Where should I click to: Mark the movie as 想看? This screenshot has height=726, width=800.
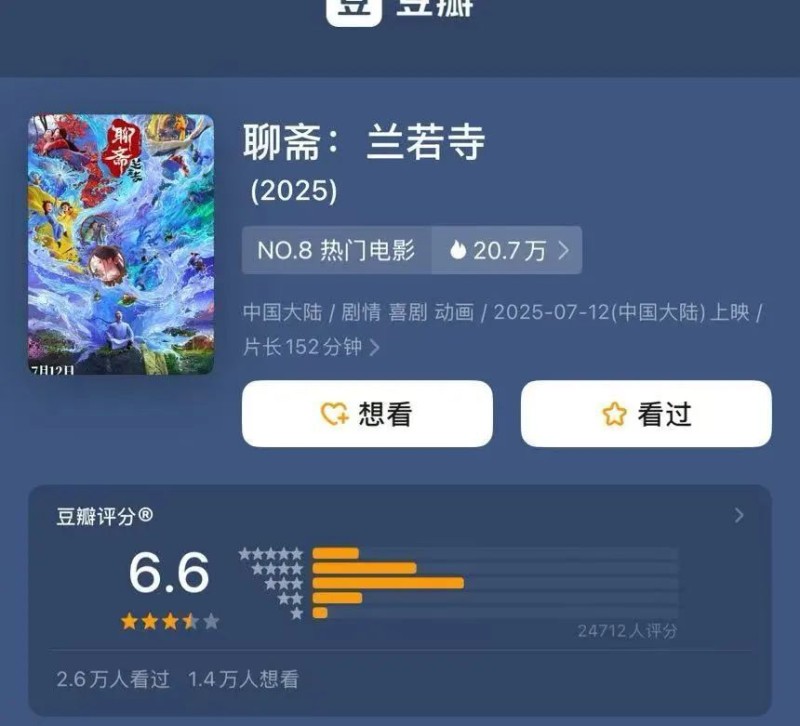point(367,414)
